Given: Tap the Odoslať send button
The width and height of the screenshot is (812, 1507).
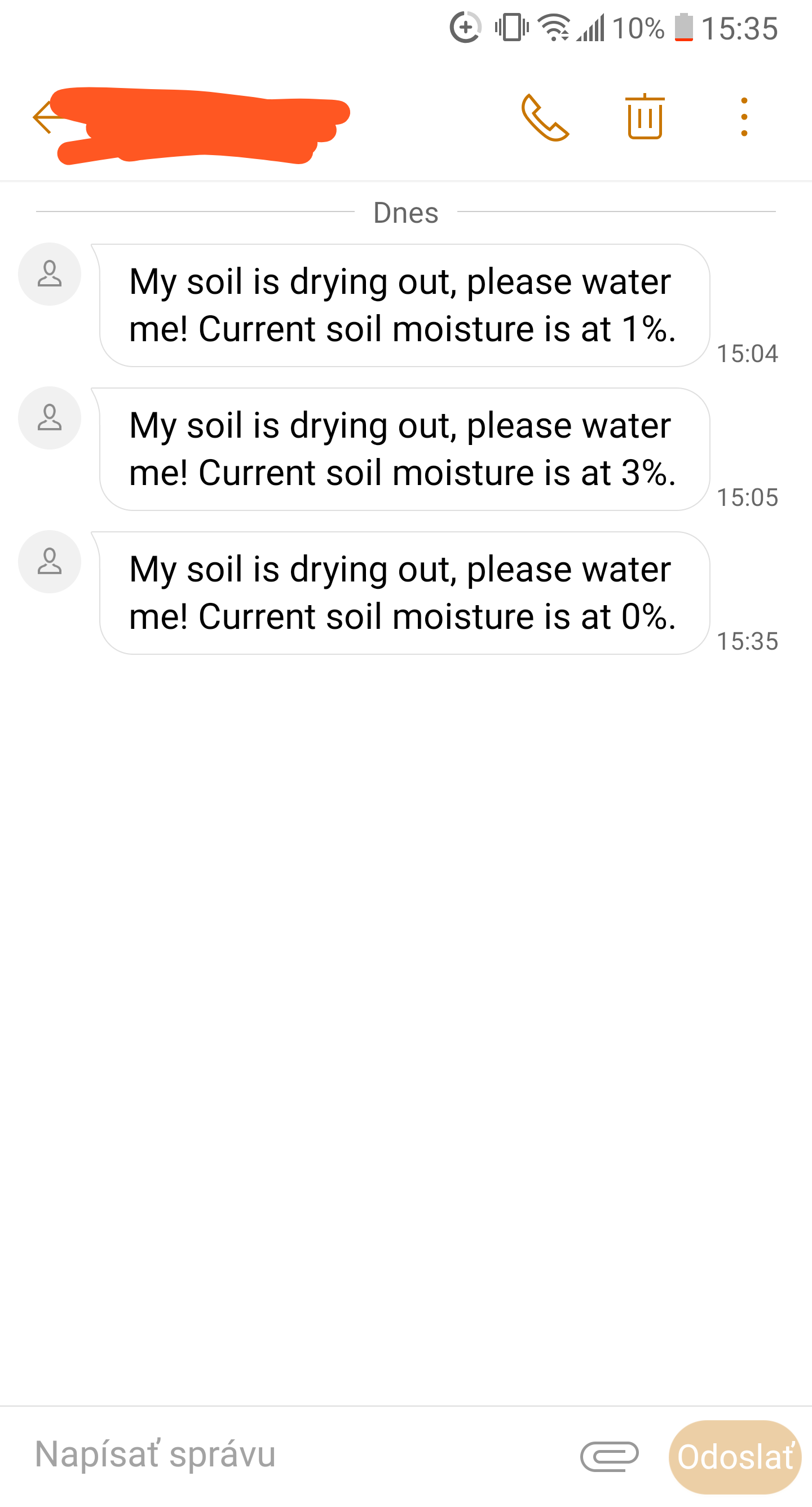Looking at the screenshot, I should (x=734, y=1456).
